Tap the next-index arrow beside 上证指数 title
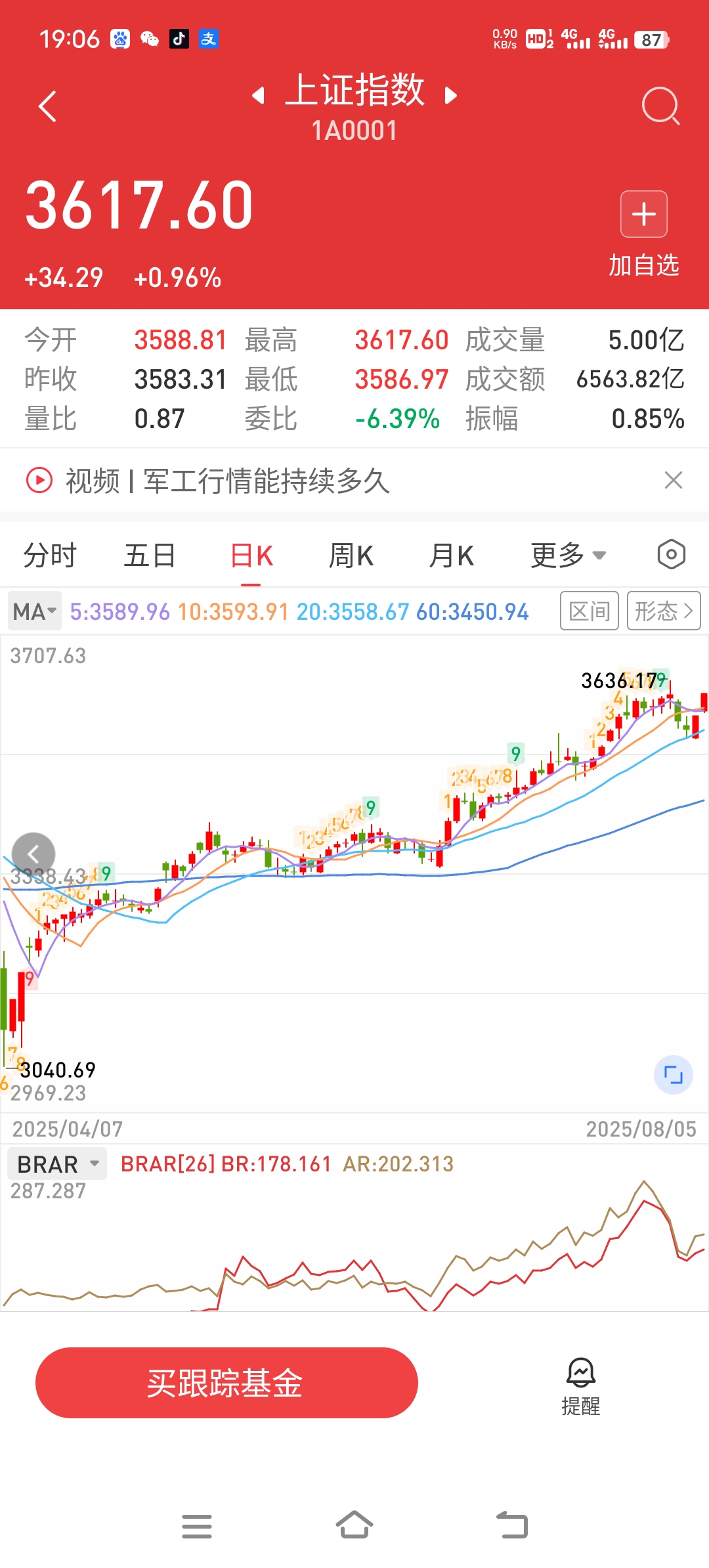 click(452, 94)
